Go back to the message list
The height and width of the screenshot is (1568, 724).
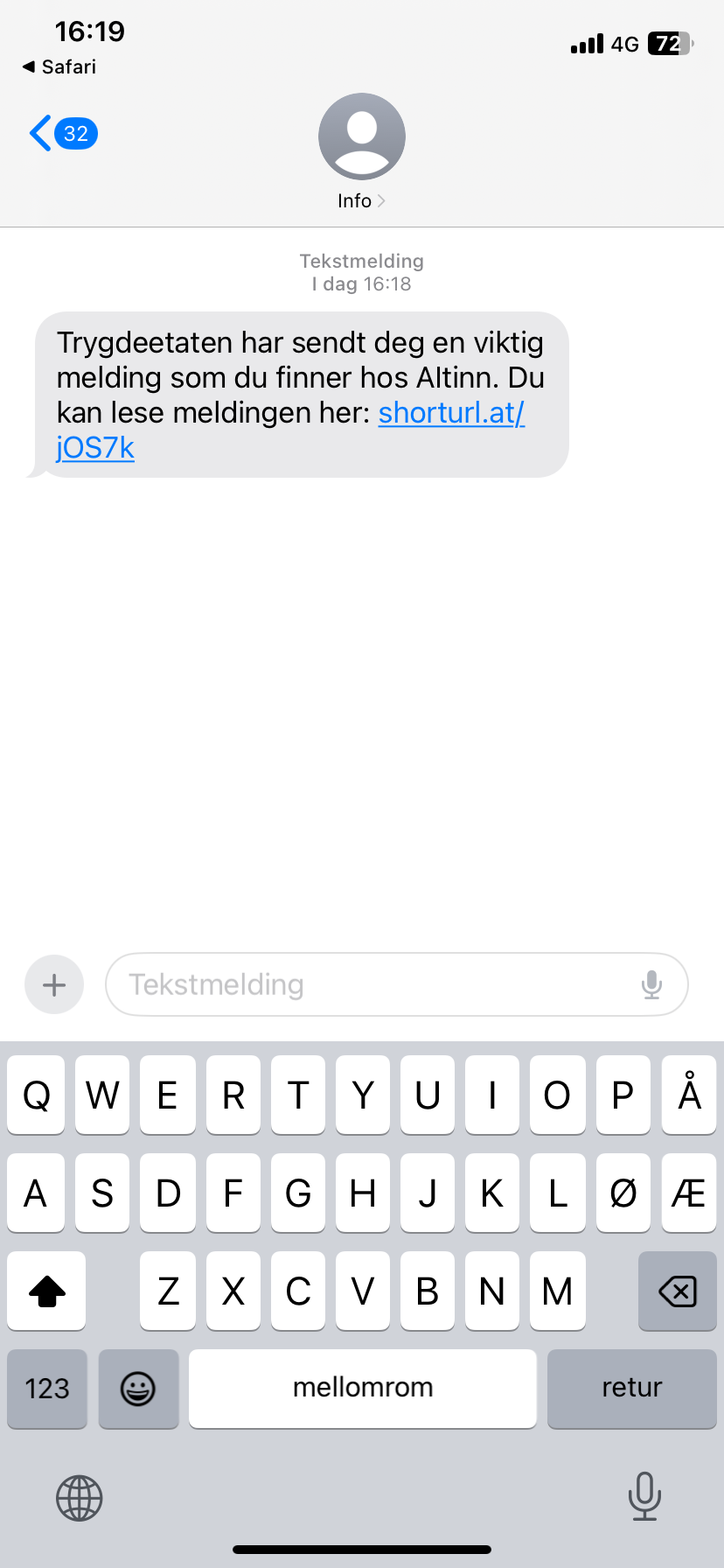pyautogui.click(x=63, y=134)
